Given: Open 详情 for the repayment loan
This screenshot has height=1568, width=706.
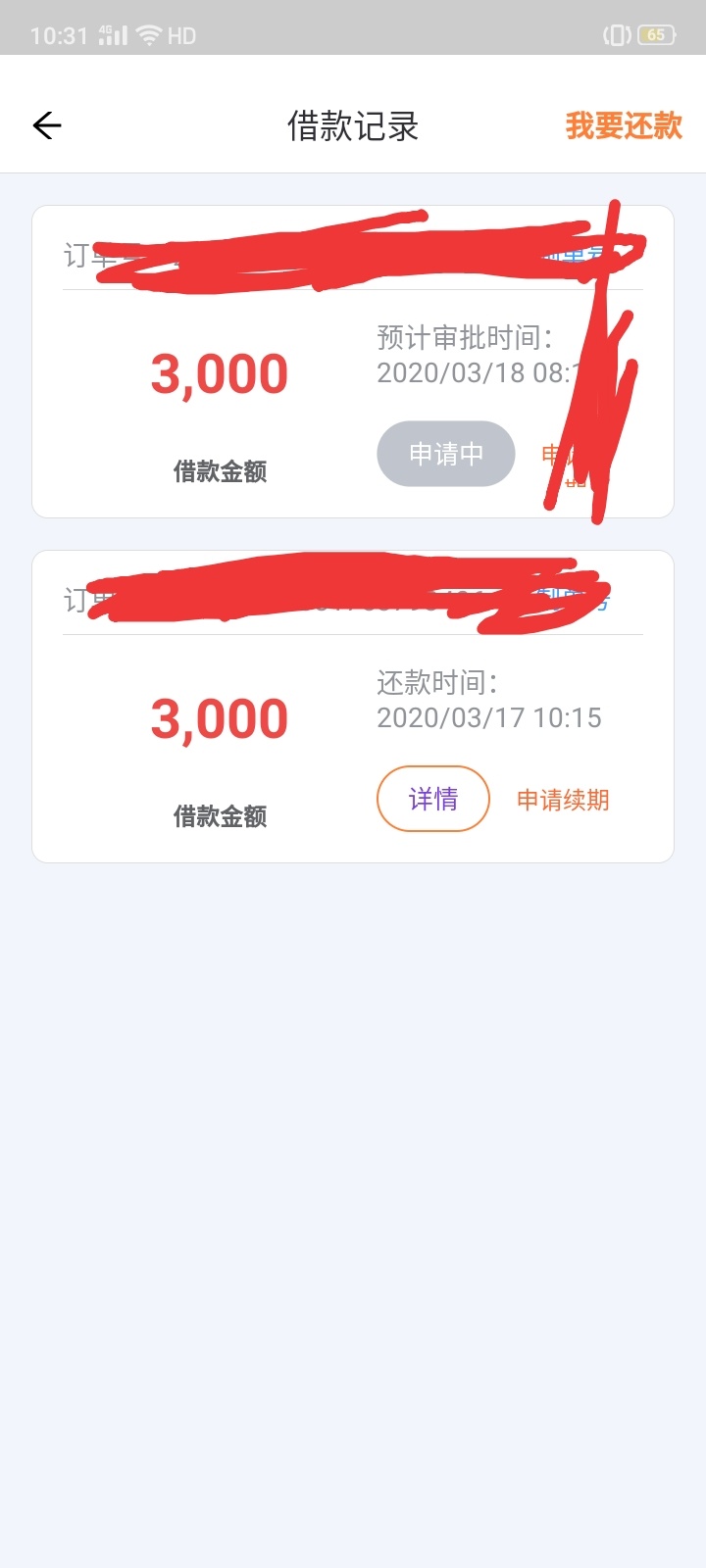Looking at the screenshot, I should tap(433, 799).
